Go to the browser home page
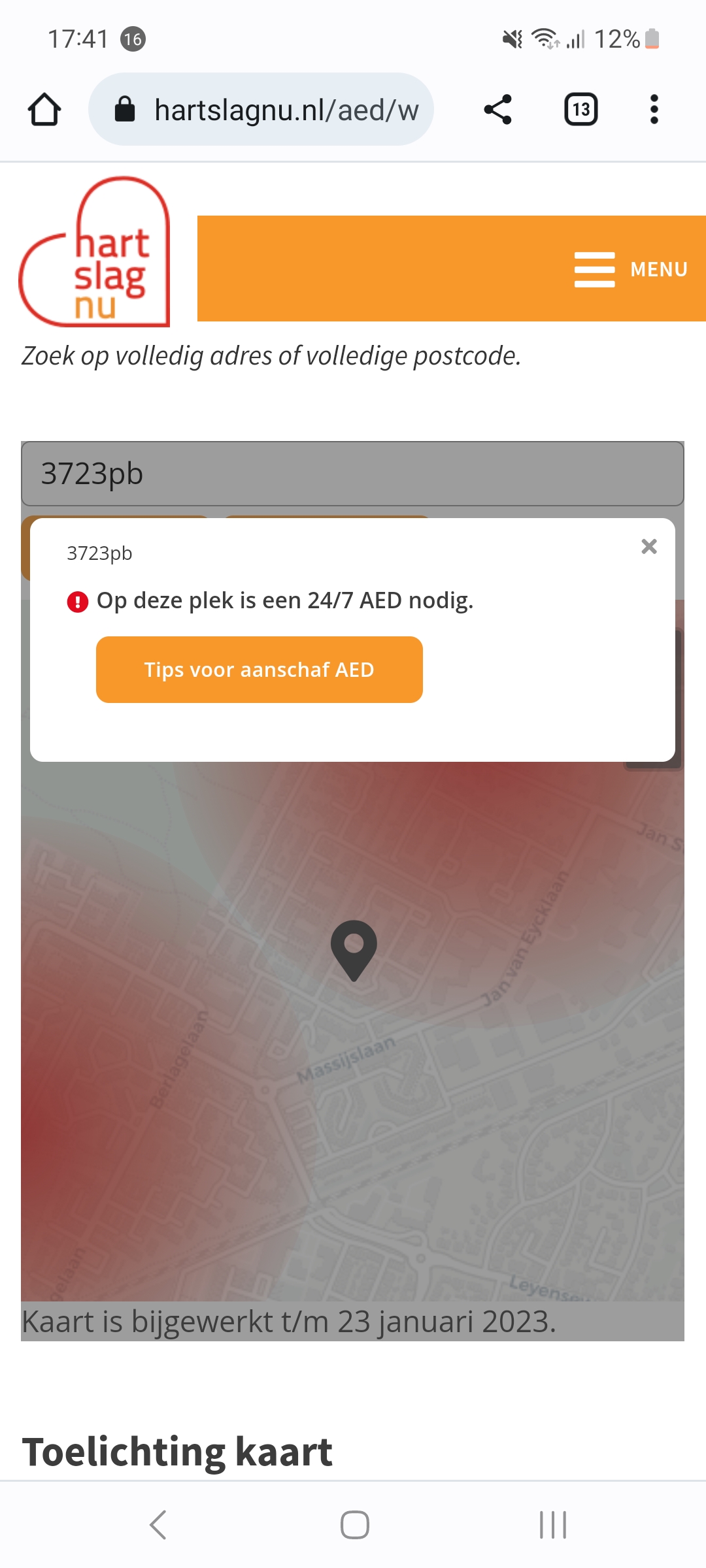This screenshot has height=1568, width=706. click(44, 109)
